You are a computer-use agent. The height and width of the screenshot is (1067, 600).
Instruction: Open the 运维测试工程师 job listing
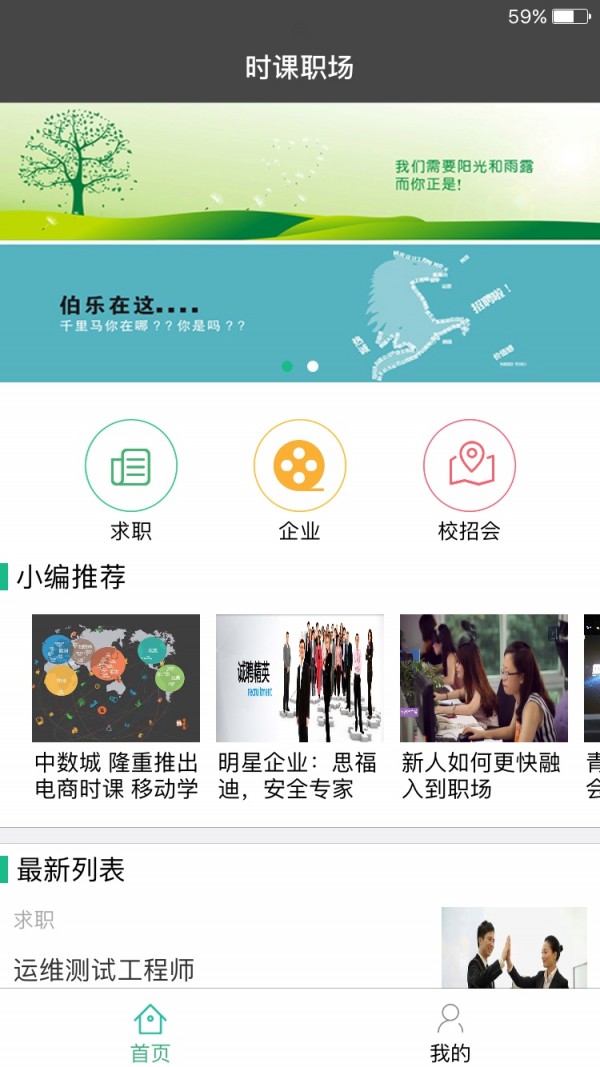point(104,969)
